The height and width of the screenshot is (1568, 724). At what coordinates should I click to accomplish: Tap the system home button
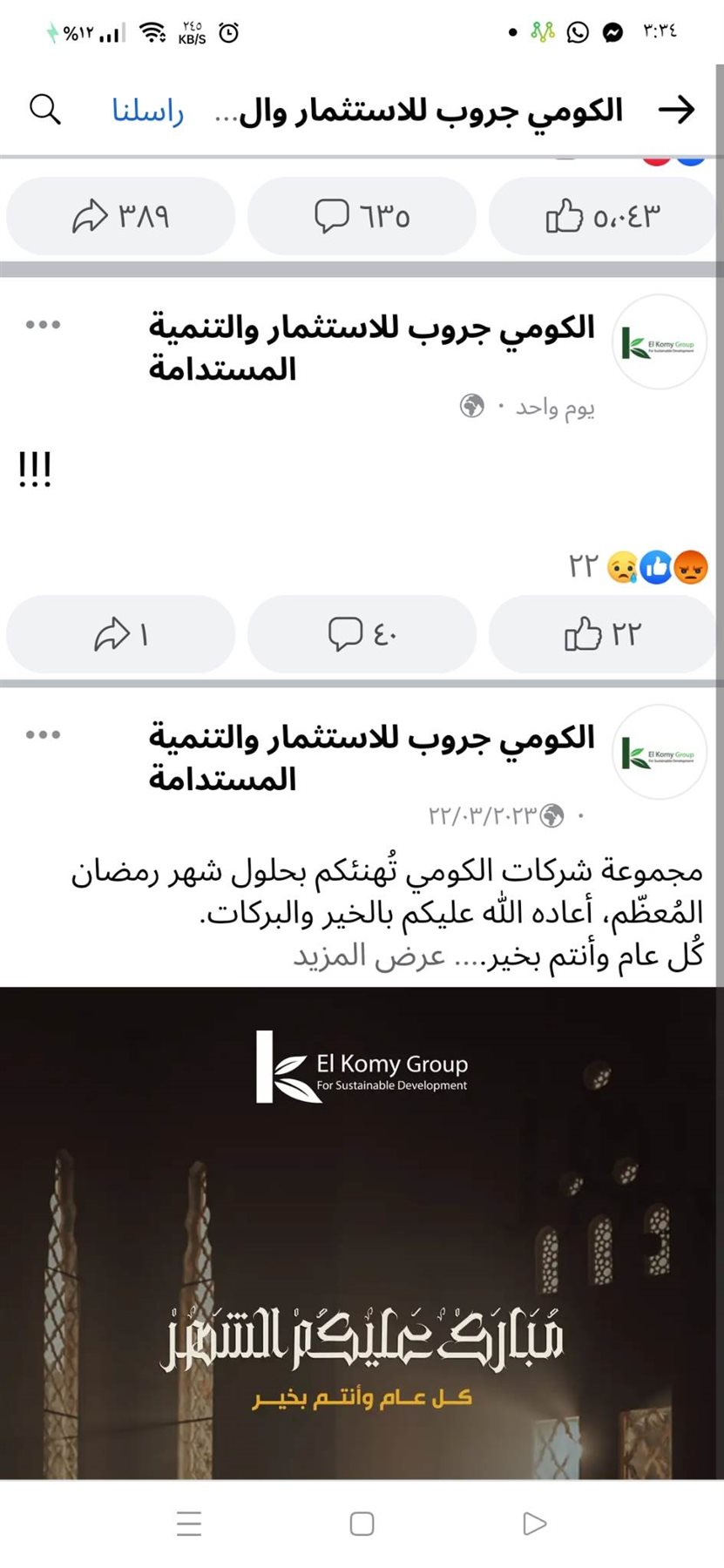(x=362, y=1524)
